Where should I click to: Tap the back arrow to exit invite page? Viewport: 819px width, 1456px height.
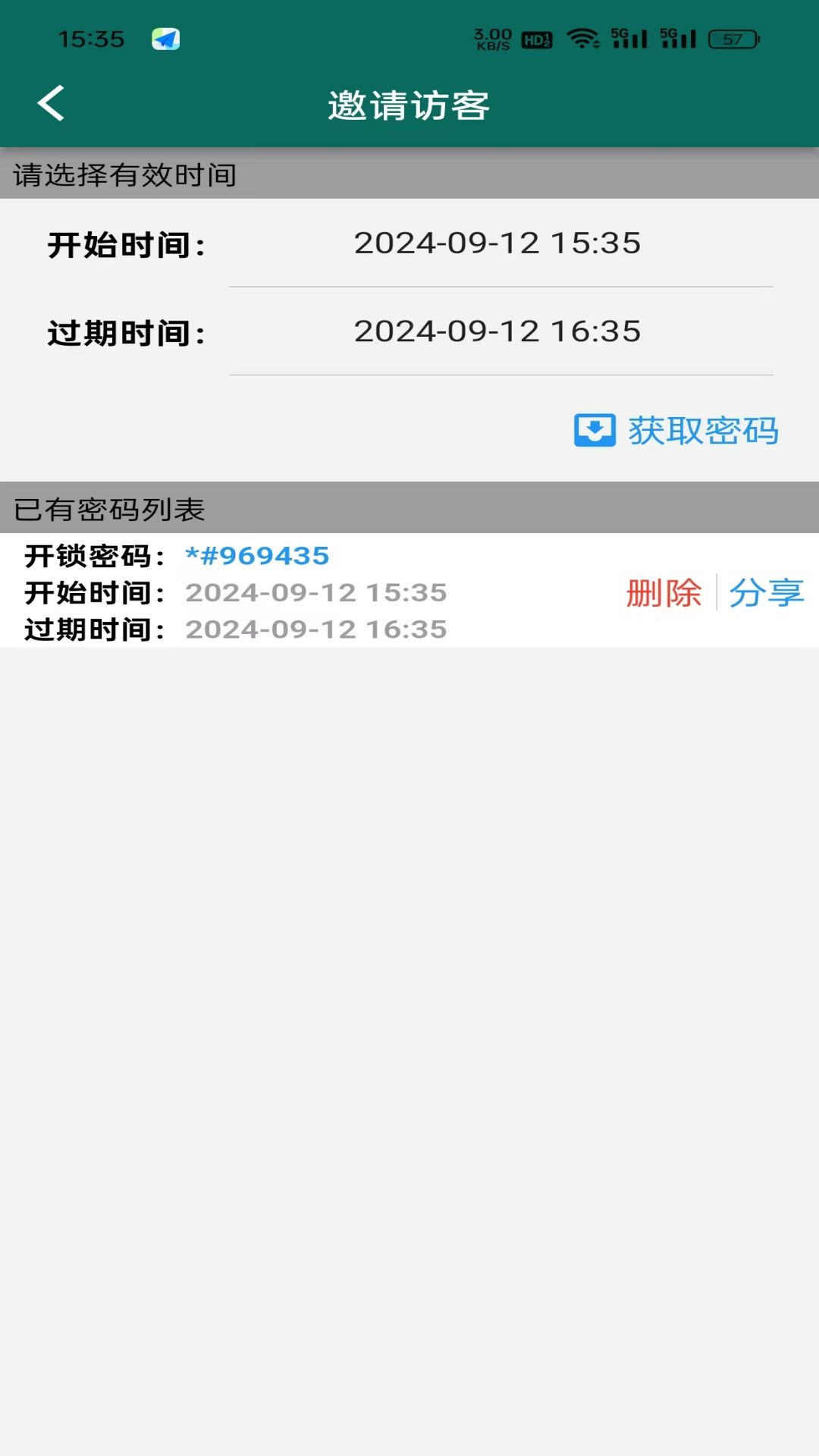51,103
